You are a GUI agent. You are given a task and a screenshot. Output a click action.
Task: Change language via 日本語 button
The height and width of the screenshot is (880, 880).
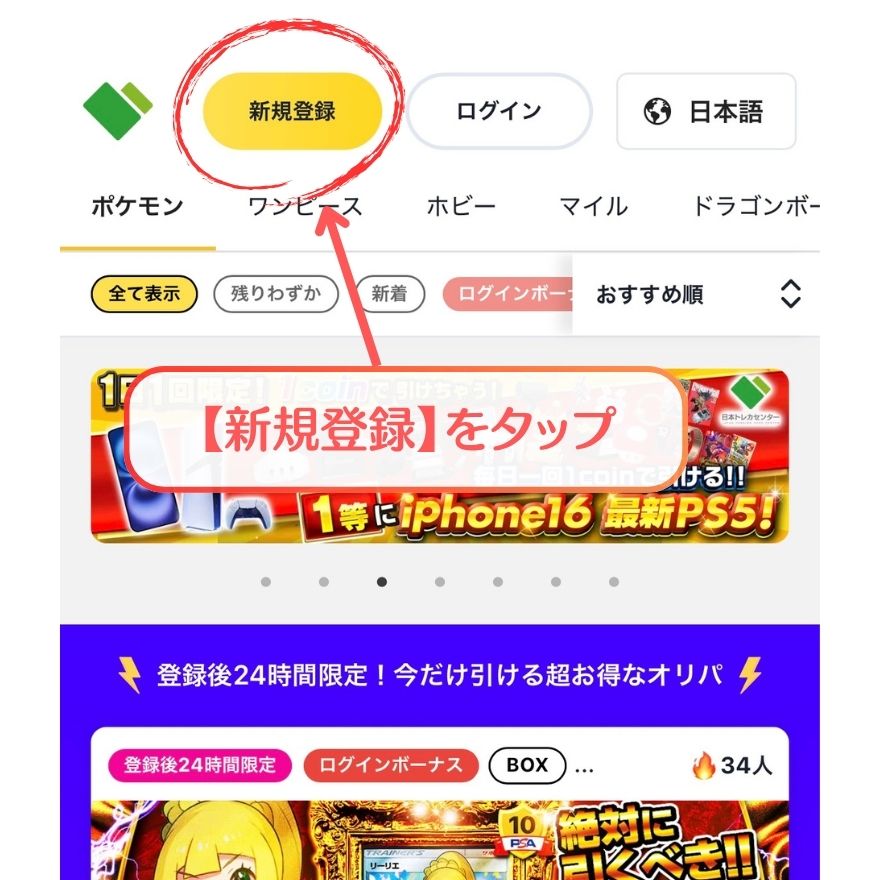(x=706, y=111)
